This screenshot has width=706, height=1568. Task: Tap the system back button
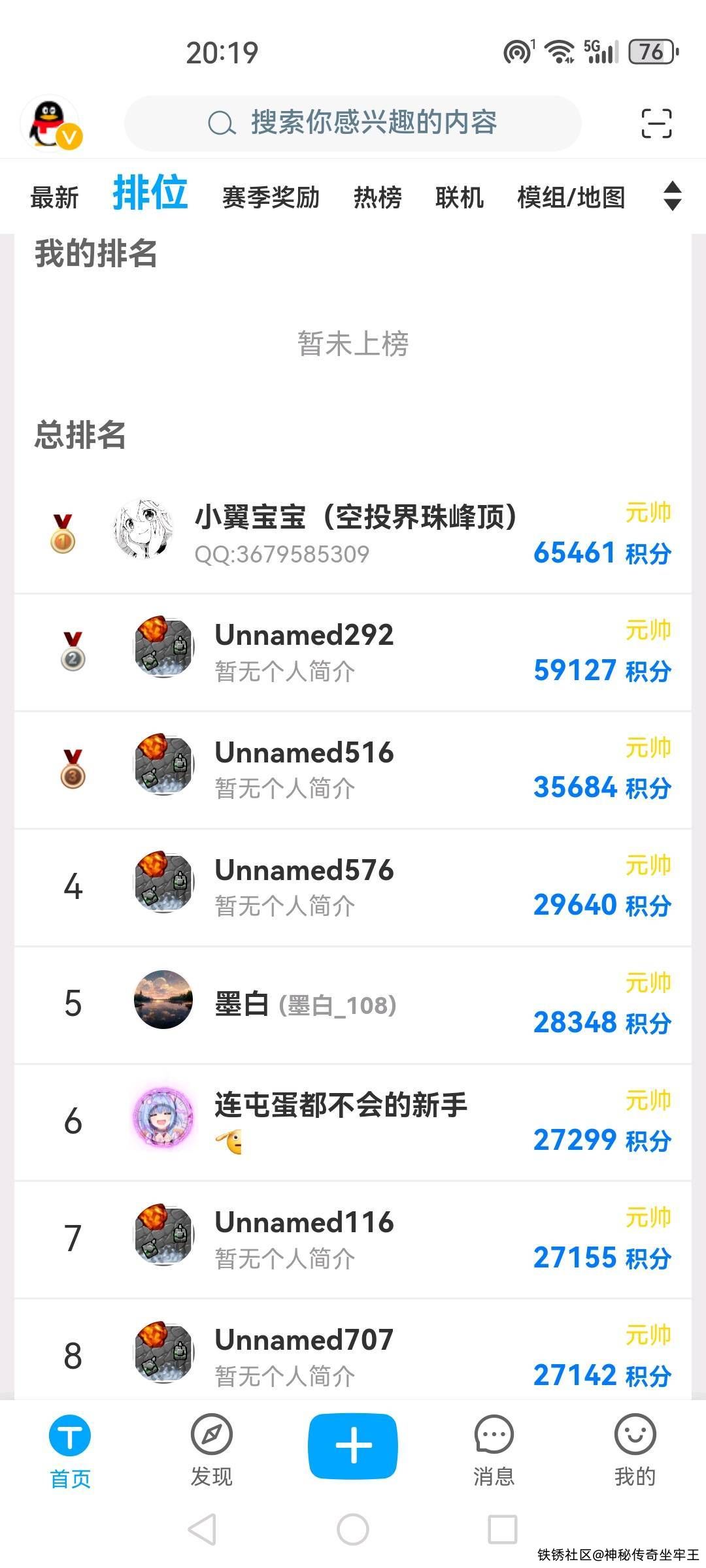click(202, 1529)
